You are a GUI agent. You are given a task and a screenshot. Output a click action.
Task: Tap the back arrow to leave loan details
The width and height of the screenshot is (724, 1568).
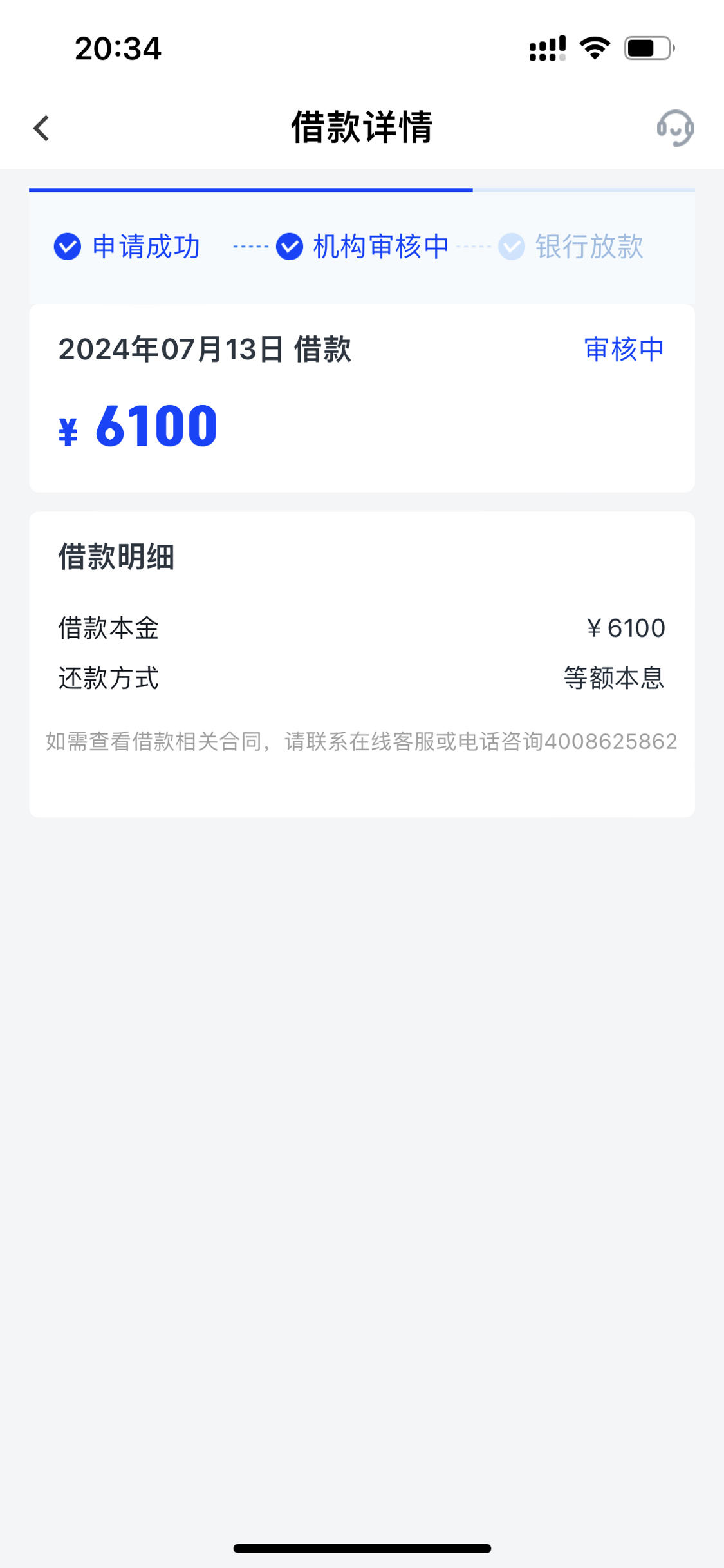click(x=41, y=128)
